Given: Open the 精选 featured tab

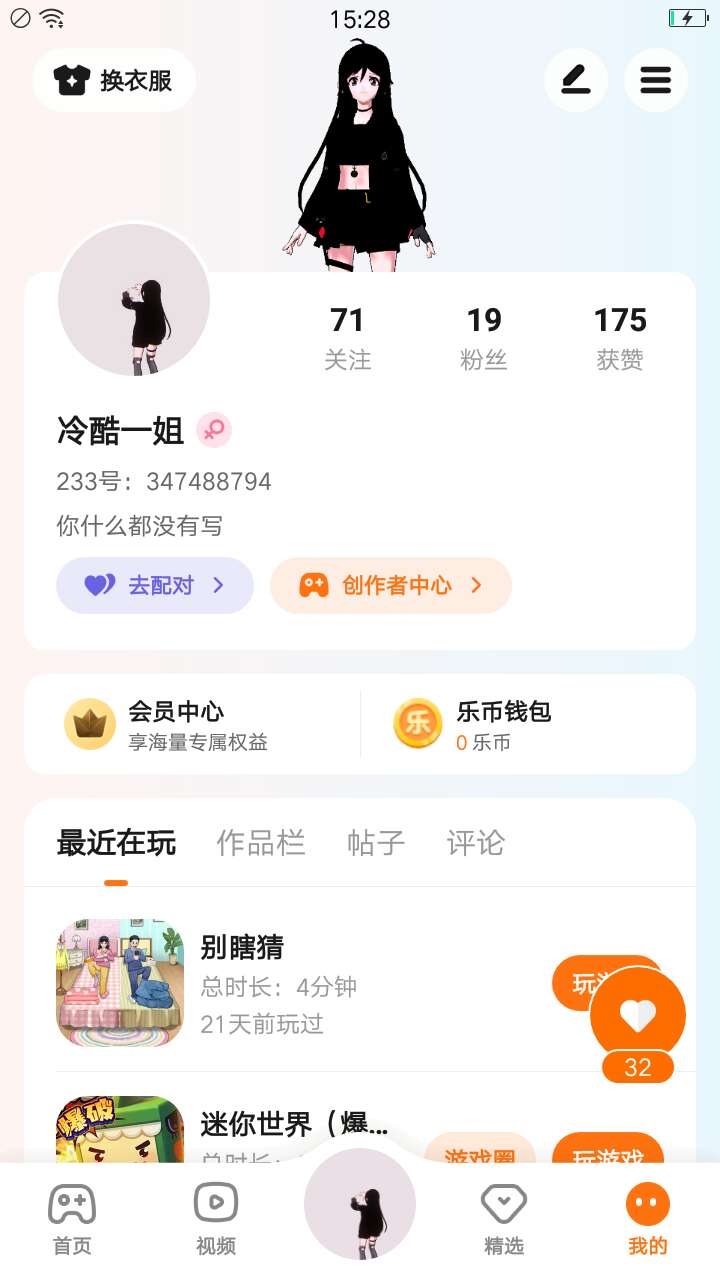Looking at the screenshot, I should [x=504, y=1218].
